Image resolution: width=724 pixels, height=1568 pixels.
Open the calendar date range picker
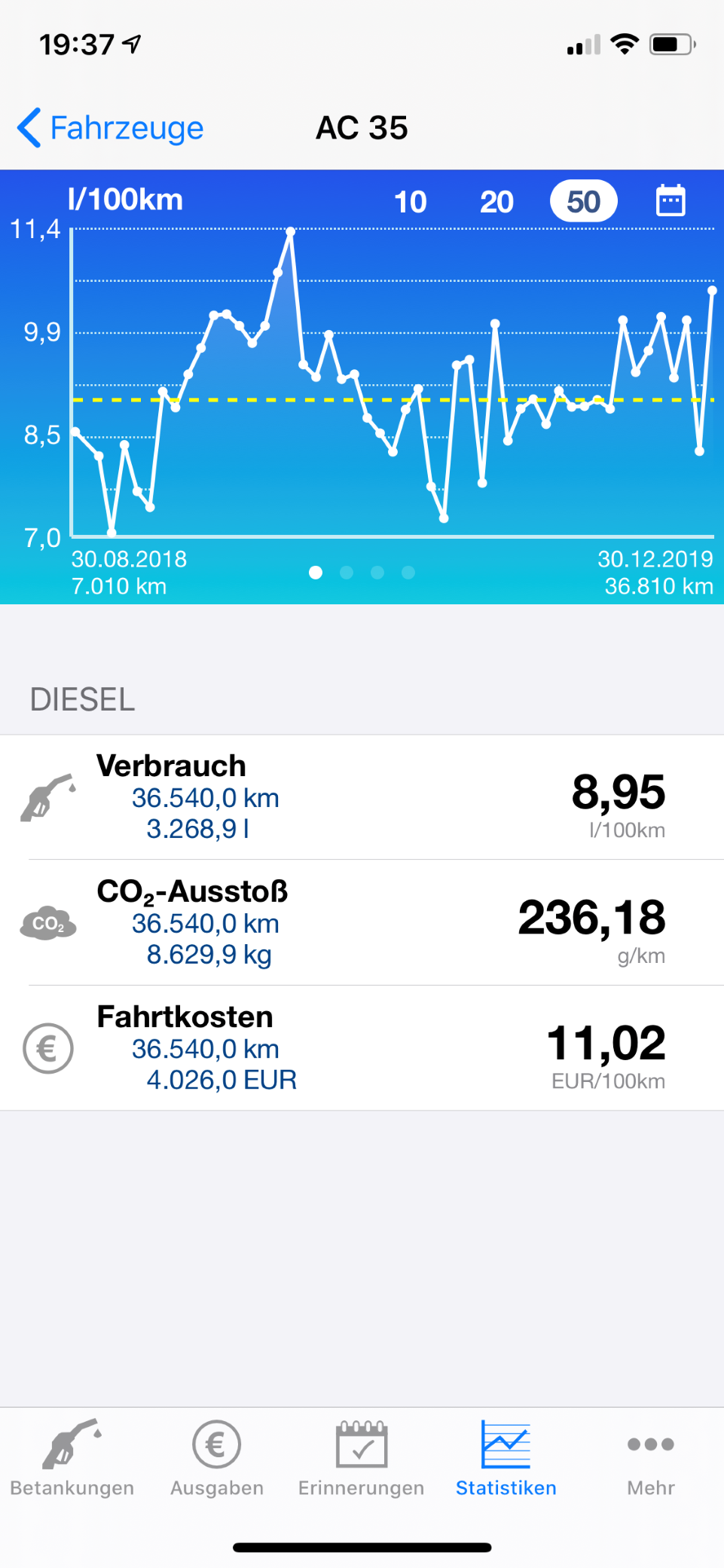tap(671, 200)
